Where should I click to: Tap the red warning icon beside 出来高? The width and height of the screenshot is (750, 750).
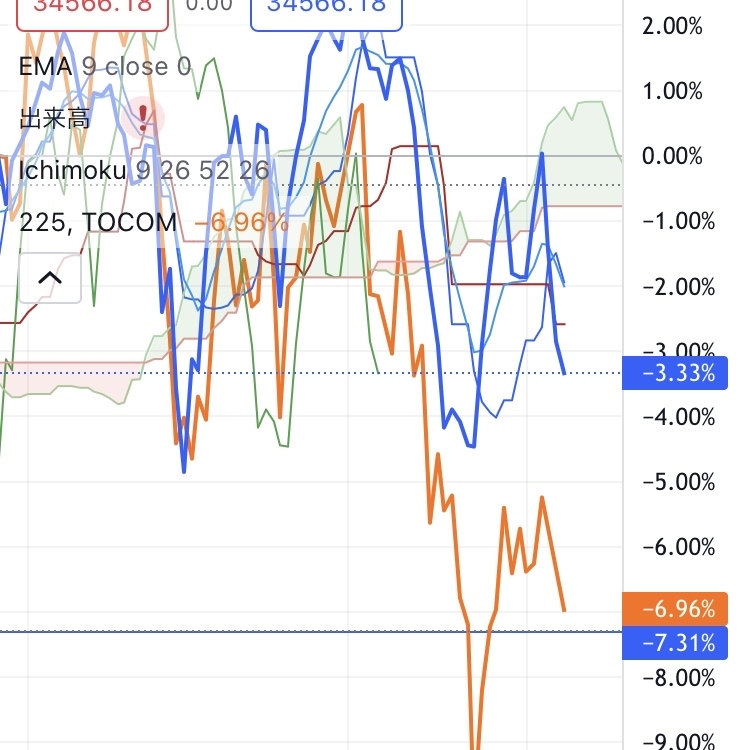point(144,119)
